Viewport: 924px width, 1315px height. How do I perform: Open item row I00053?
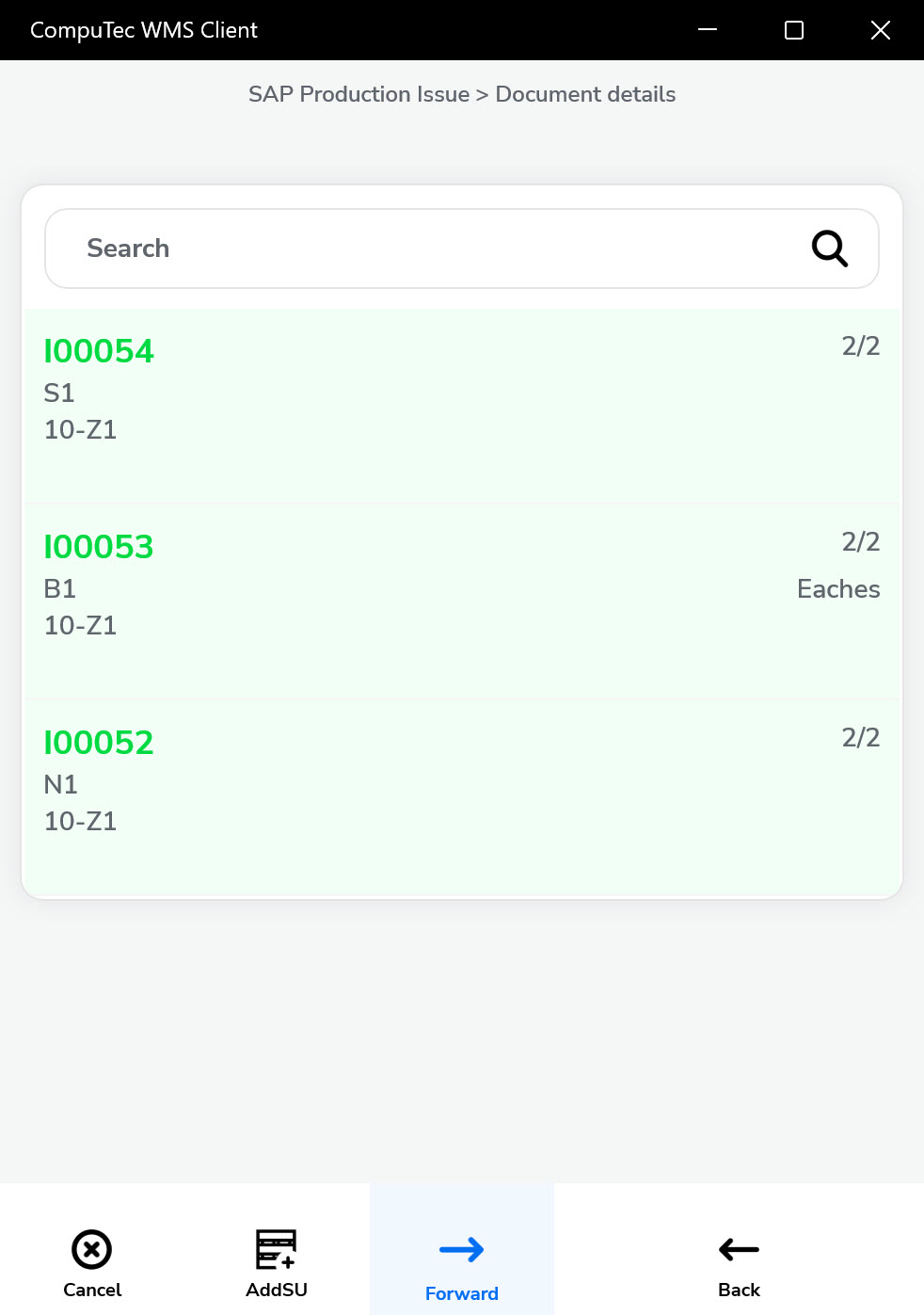pyautogui.click(x=461, y=601)
